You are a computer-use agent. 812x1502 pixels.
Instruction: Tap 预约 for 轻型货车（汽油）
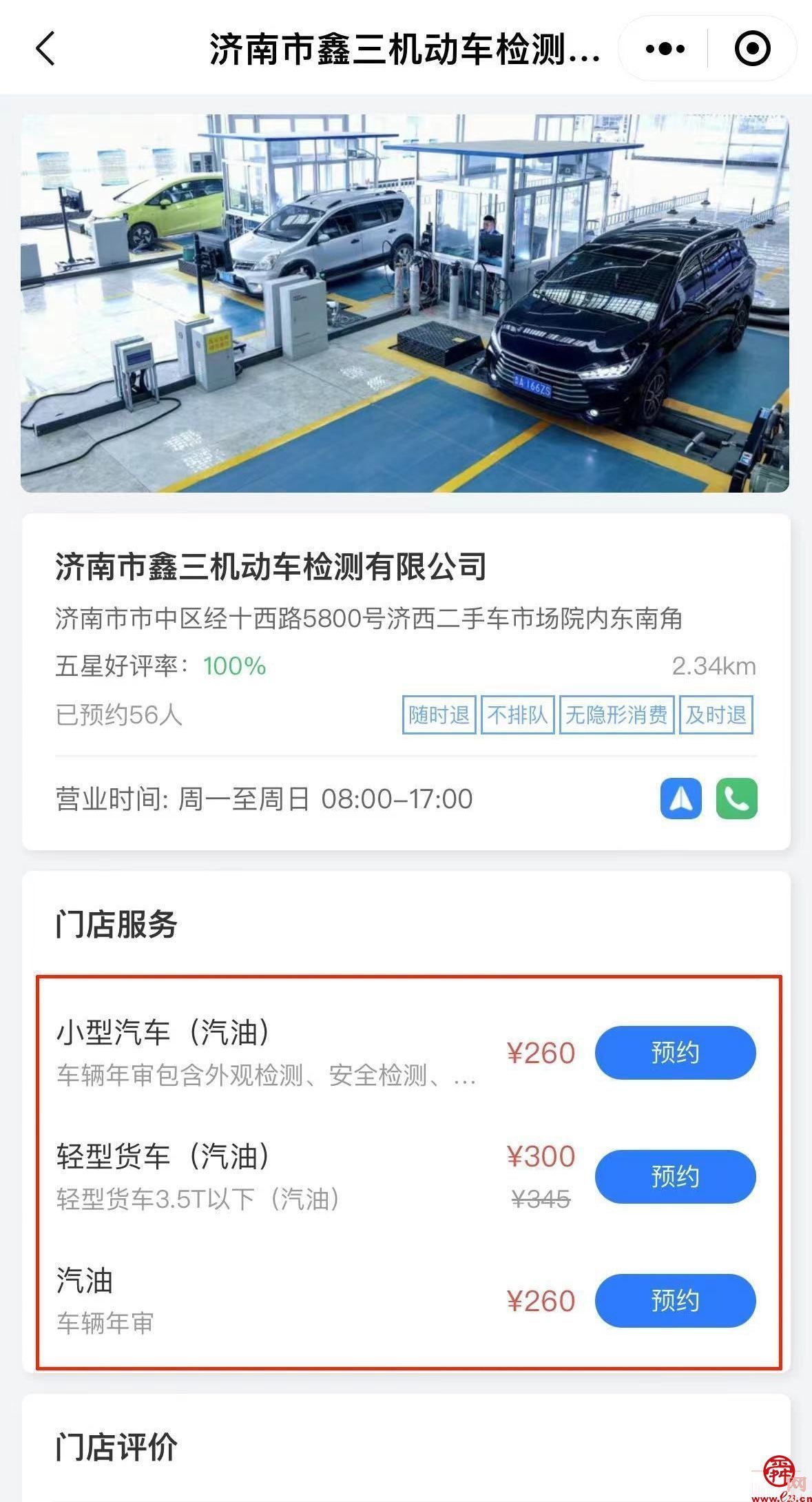click(675, 1177)
